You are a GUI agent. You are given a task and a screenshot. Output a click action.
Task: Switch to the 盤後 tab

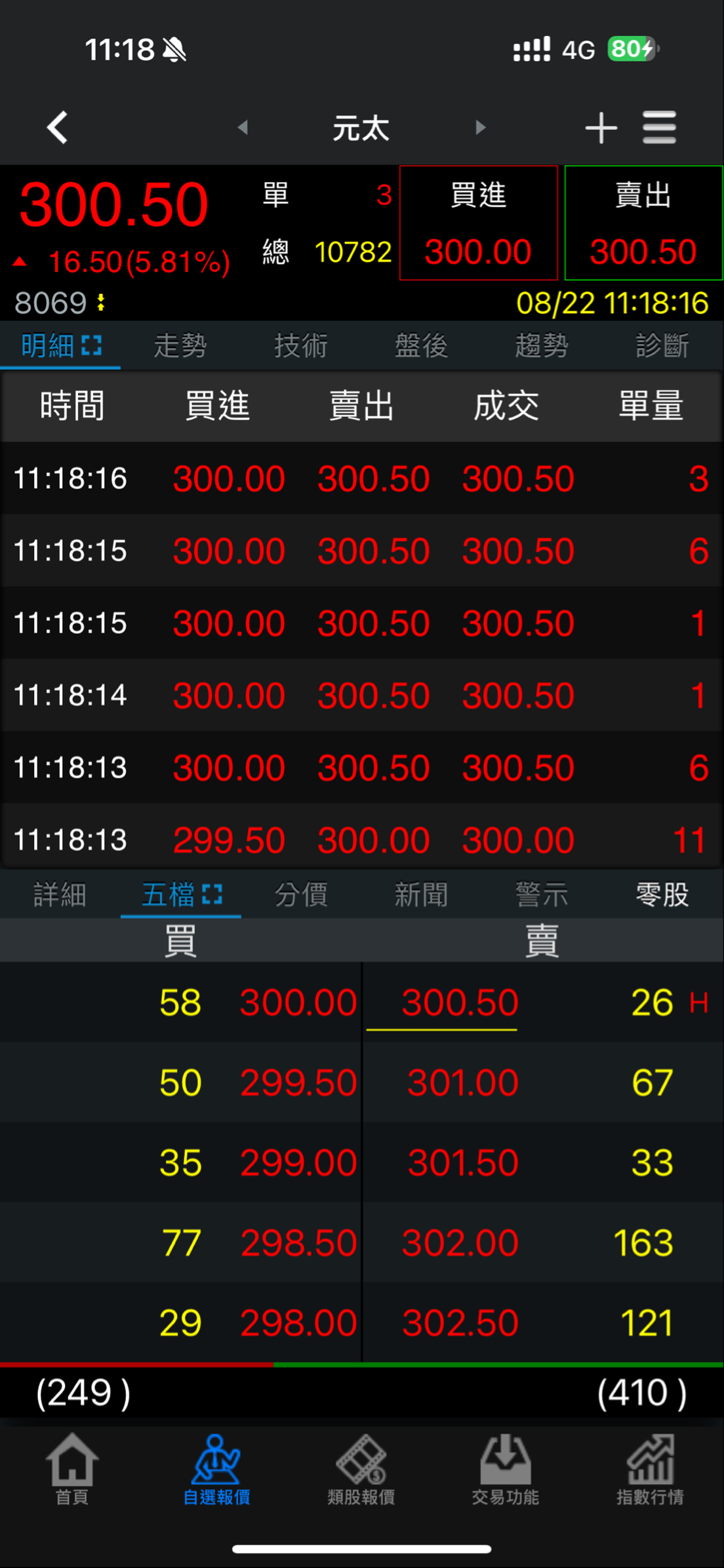tap(421, 345)
